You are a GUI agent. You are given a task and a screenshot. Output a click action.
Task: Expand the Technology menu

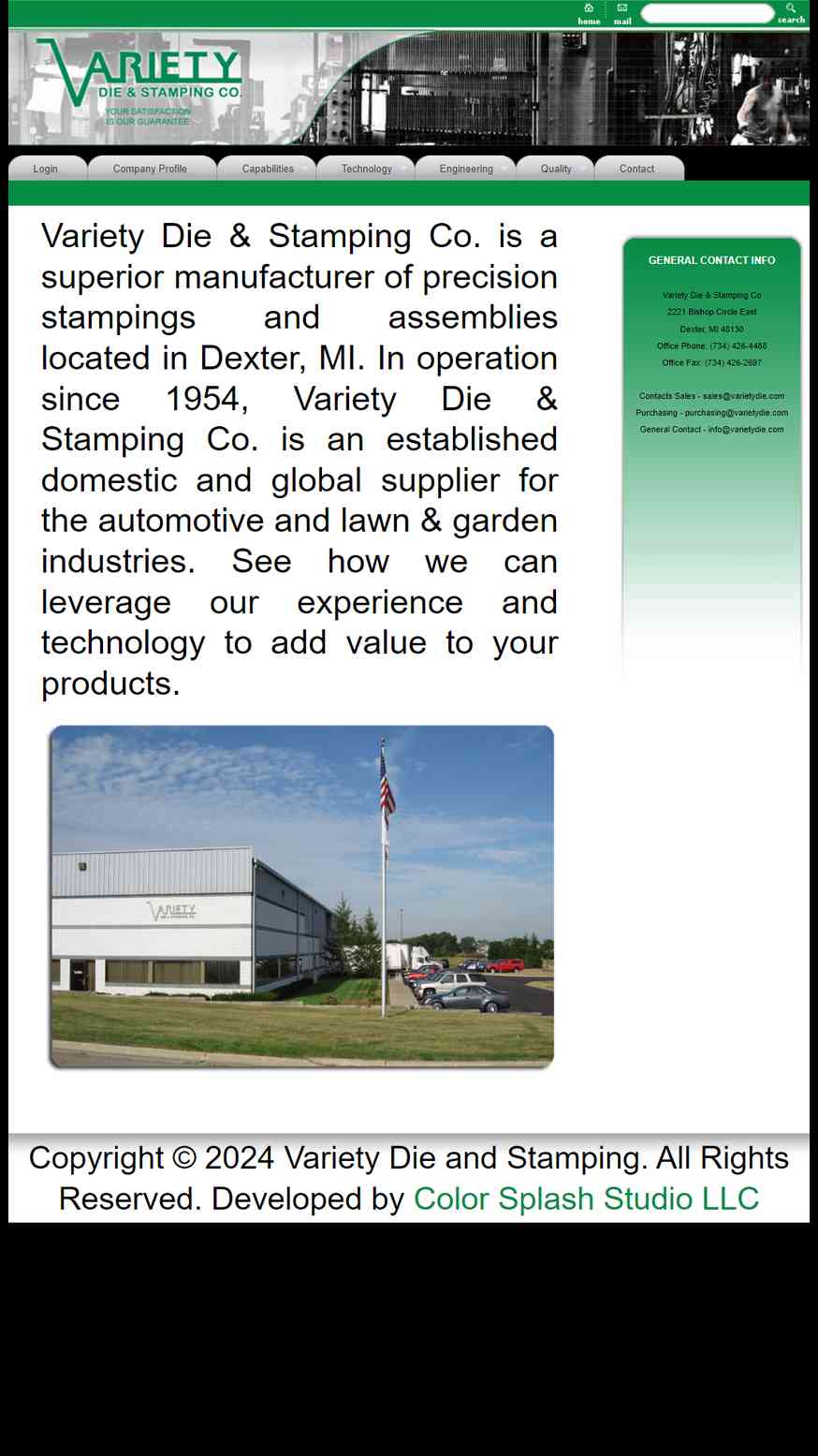tap(367, 169)
